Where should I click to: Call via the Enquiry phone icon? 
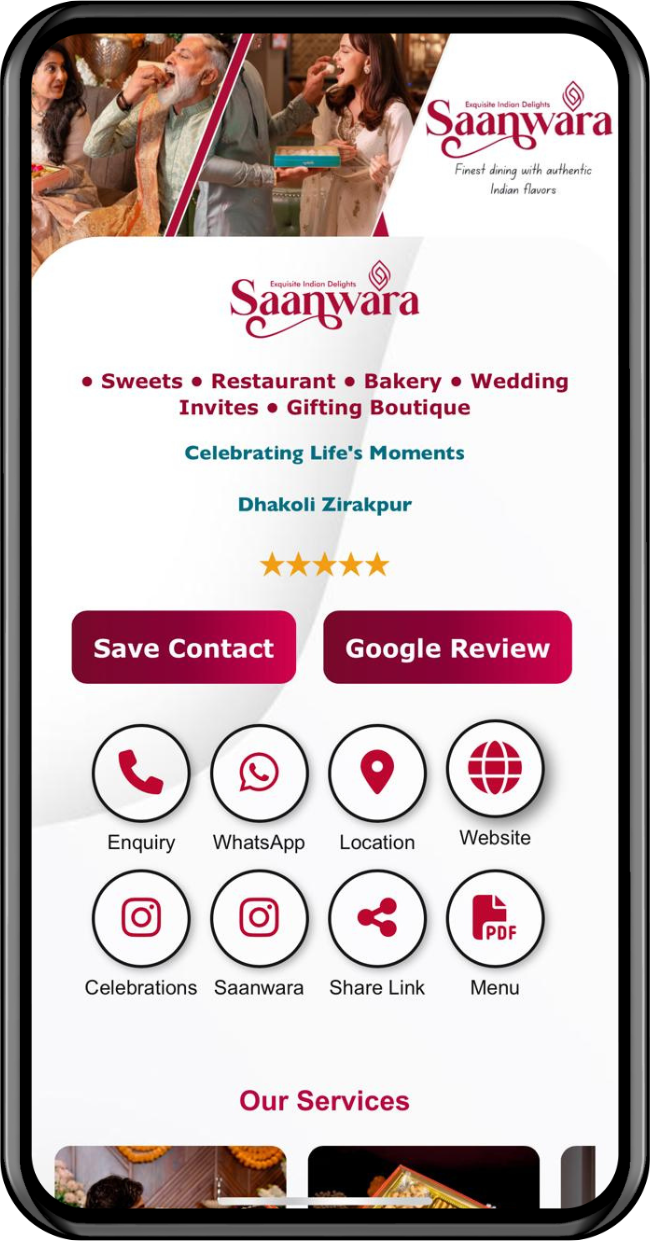[x=141, y=773]
